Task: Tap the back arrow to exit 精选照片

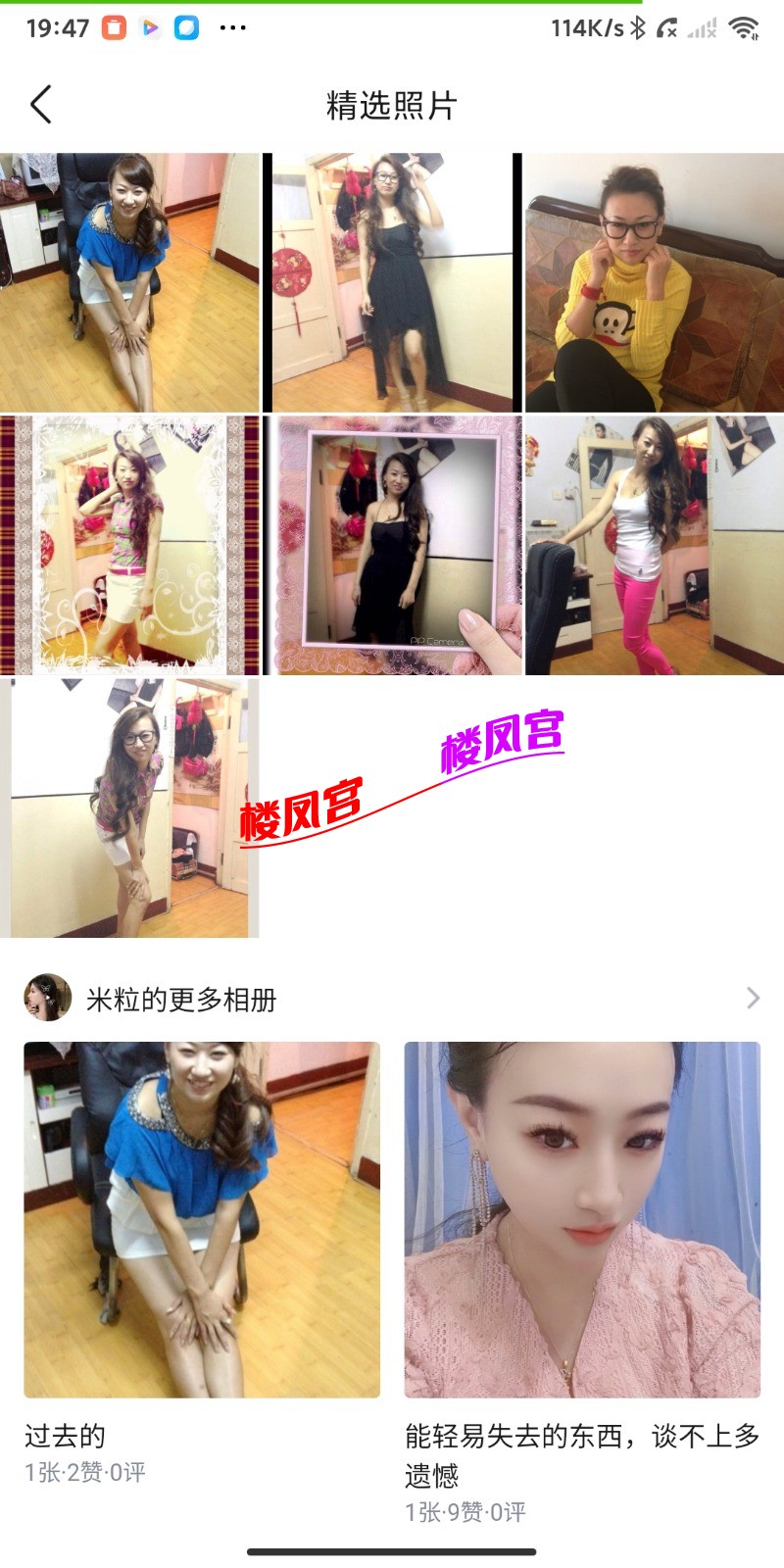Action: pos(39,103)
